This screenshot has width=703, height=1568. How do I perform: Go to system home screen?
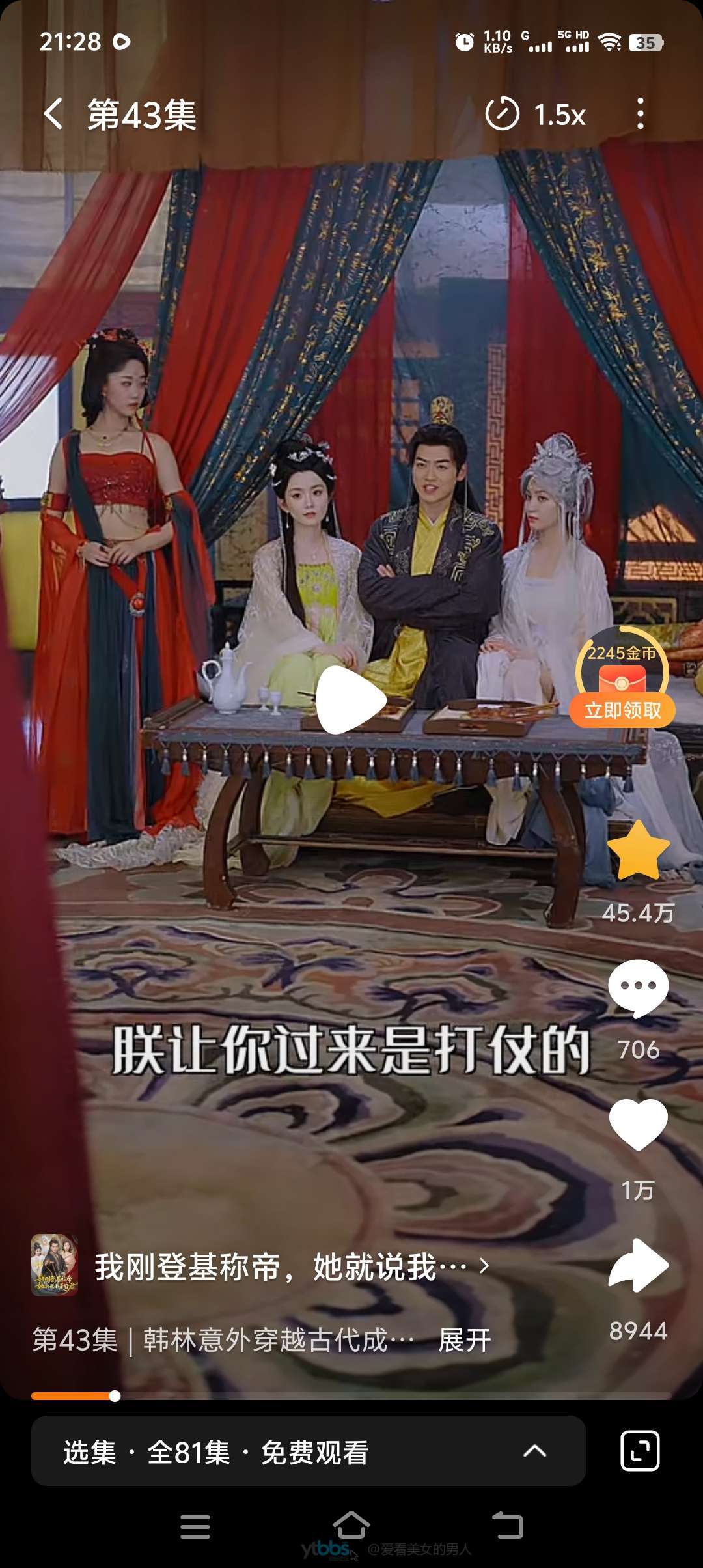[x=351, y=1525]
